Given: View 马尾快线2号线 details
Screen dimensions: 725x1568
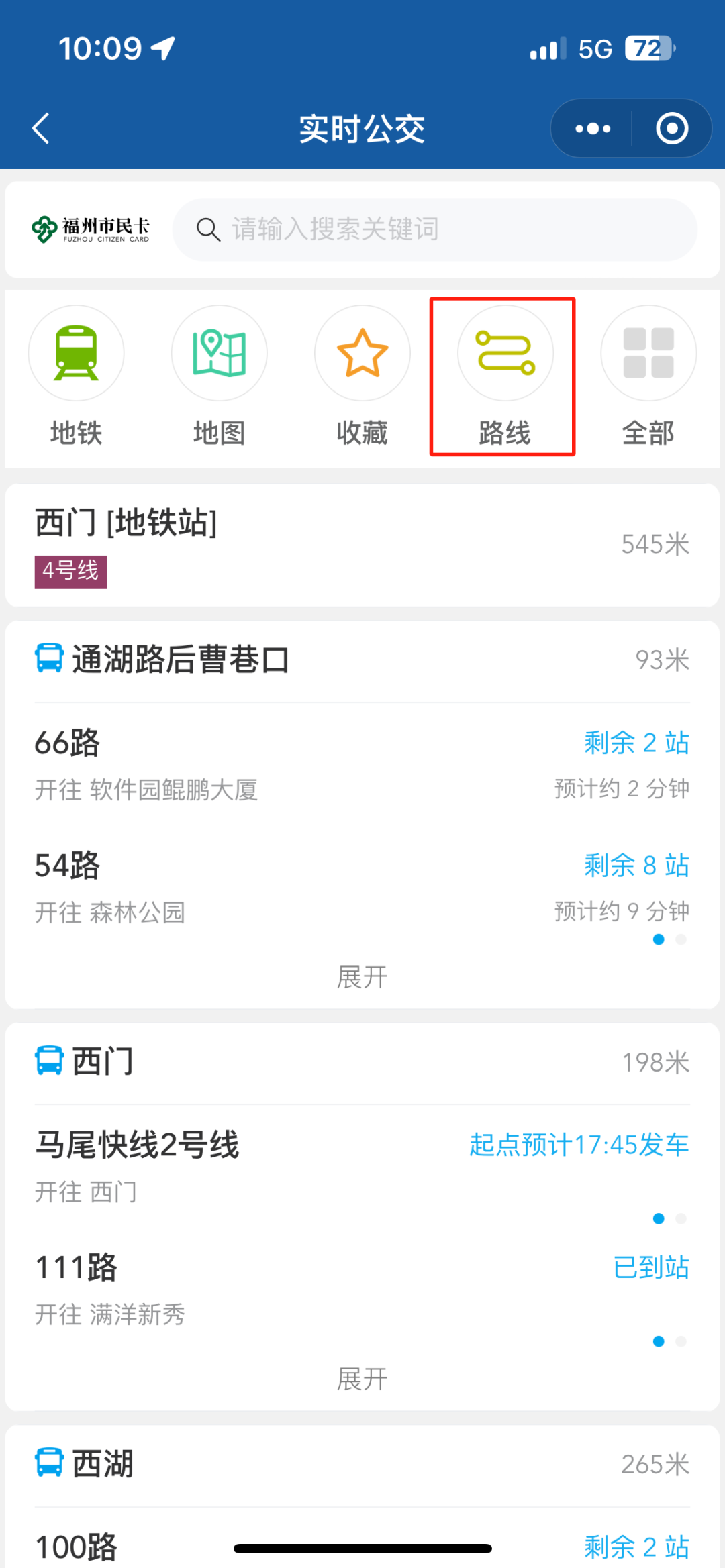Looking at the screenshot, I should pyautogui.click(x=362, y=1167).
